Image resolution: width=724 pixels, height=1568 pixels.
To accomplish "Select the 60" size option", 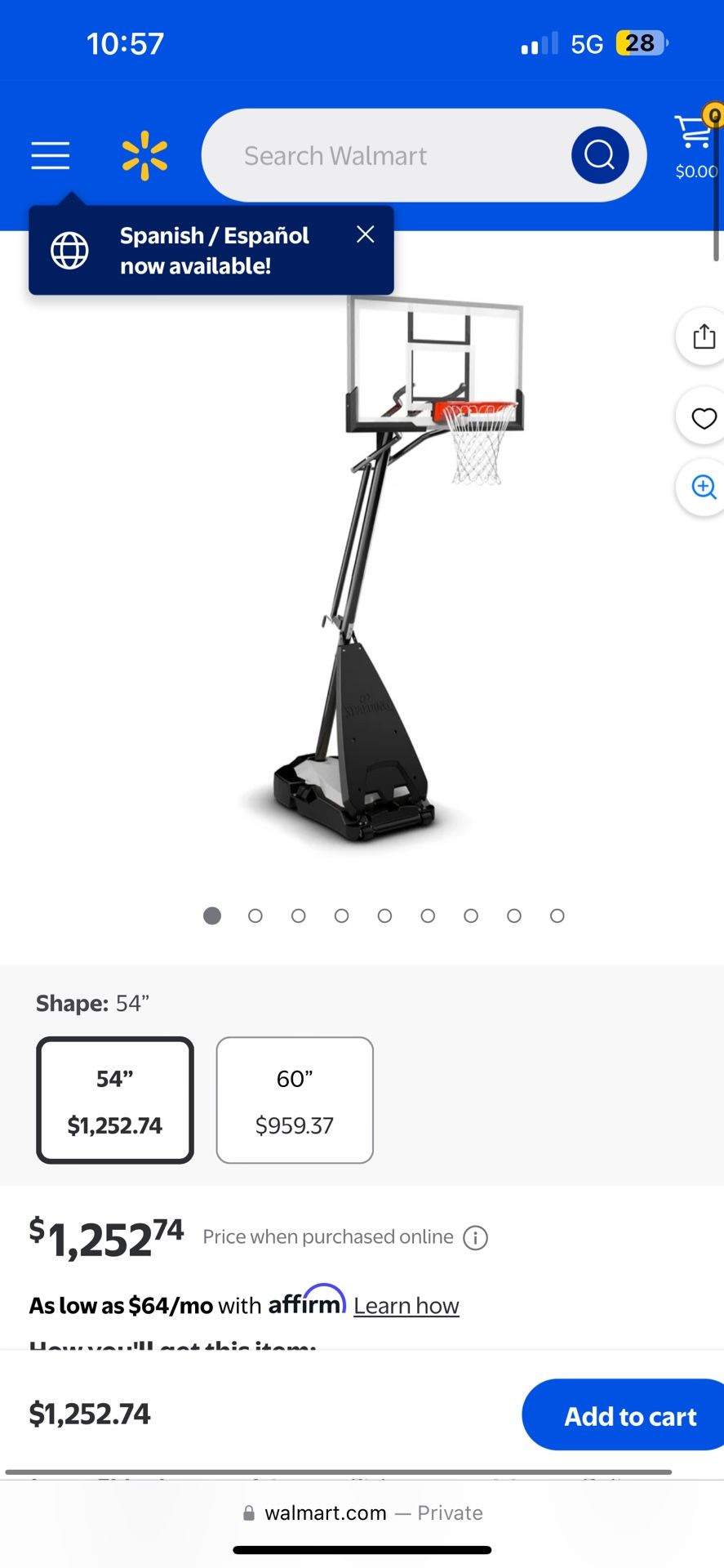I will (295, 1100).
